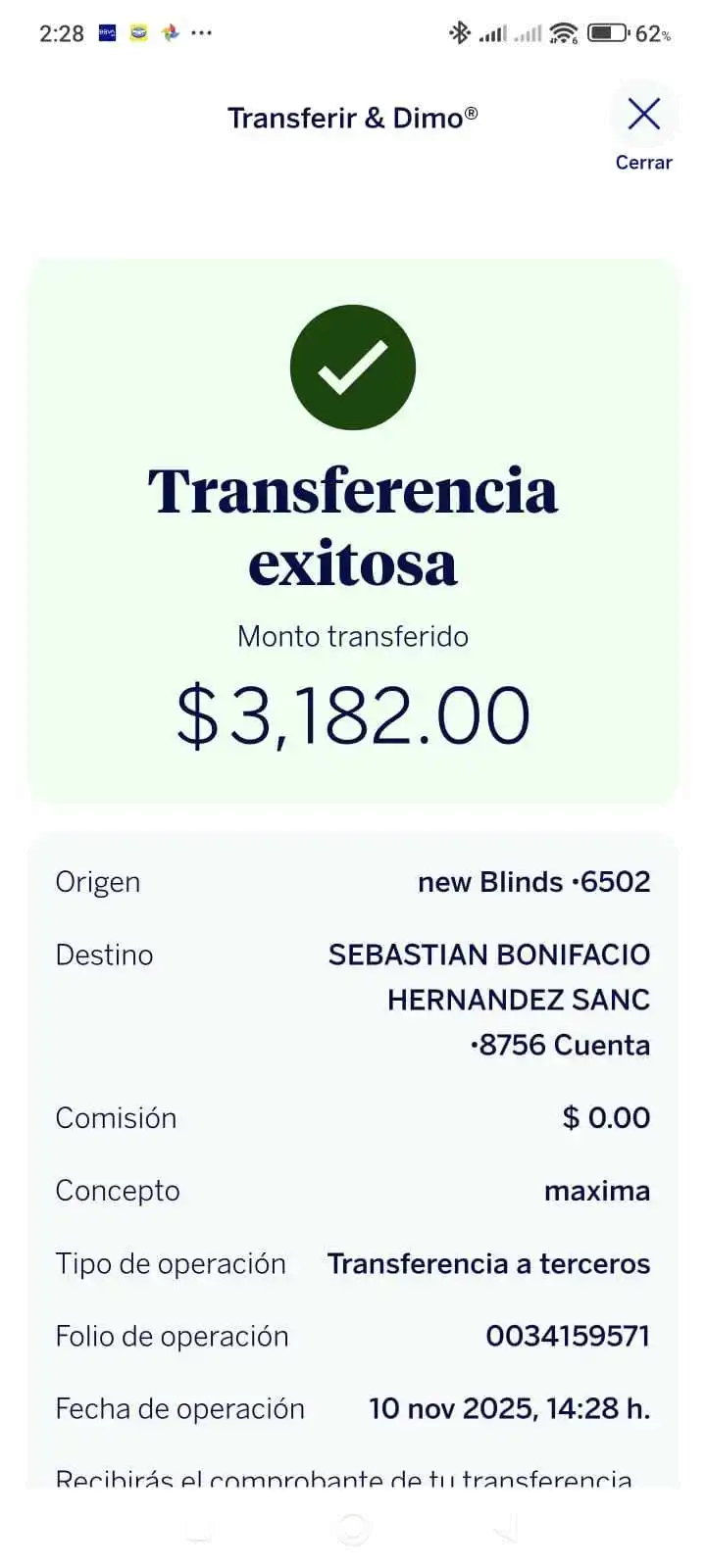Close the successful transfer screen
The width and height of the screenshot is (706, 1568).
pyautogui.click(x=643, y=125)
